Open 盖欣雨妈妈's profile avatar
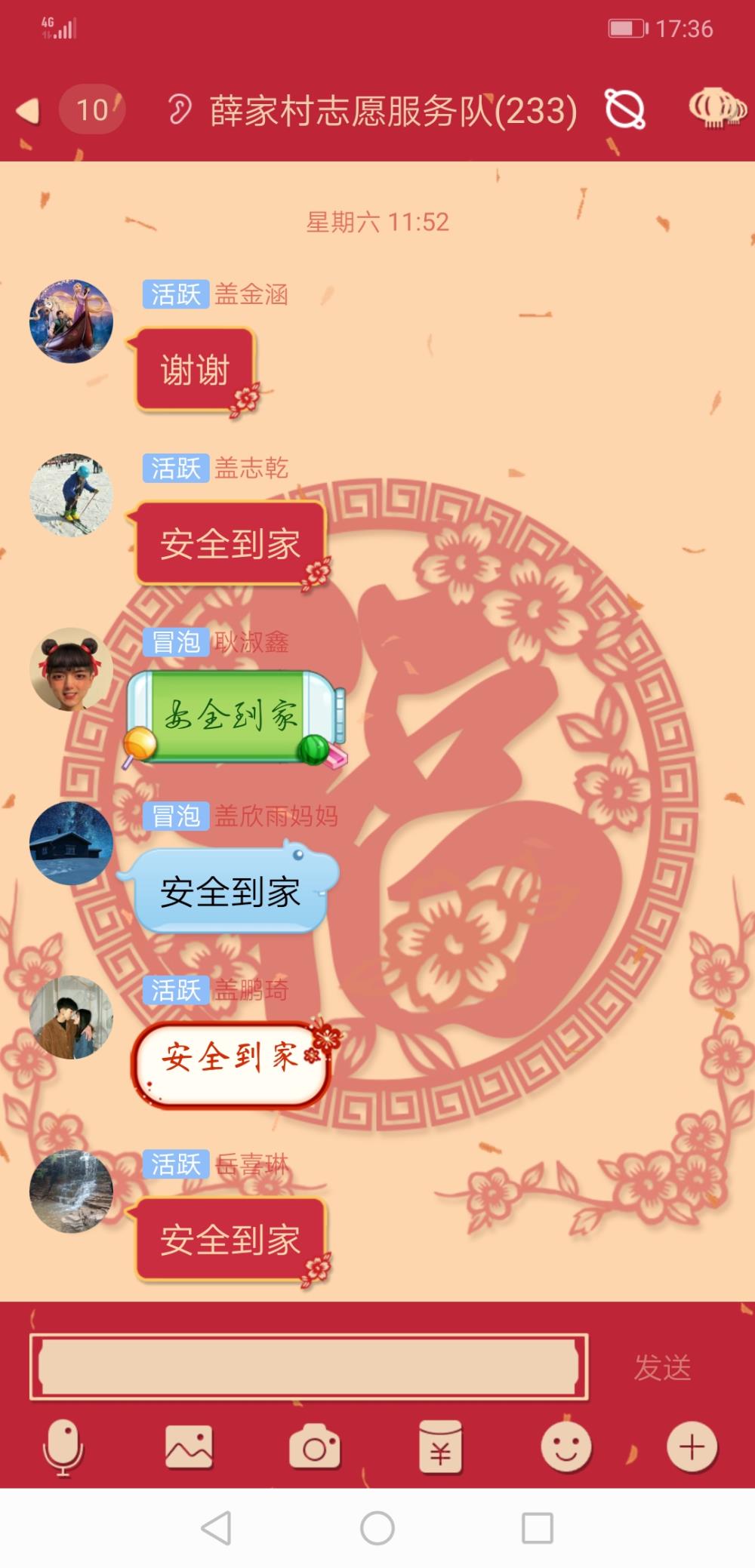The image size is (755, 1568). (71, 843)
